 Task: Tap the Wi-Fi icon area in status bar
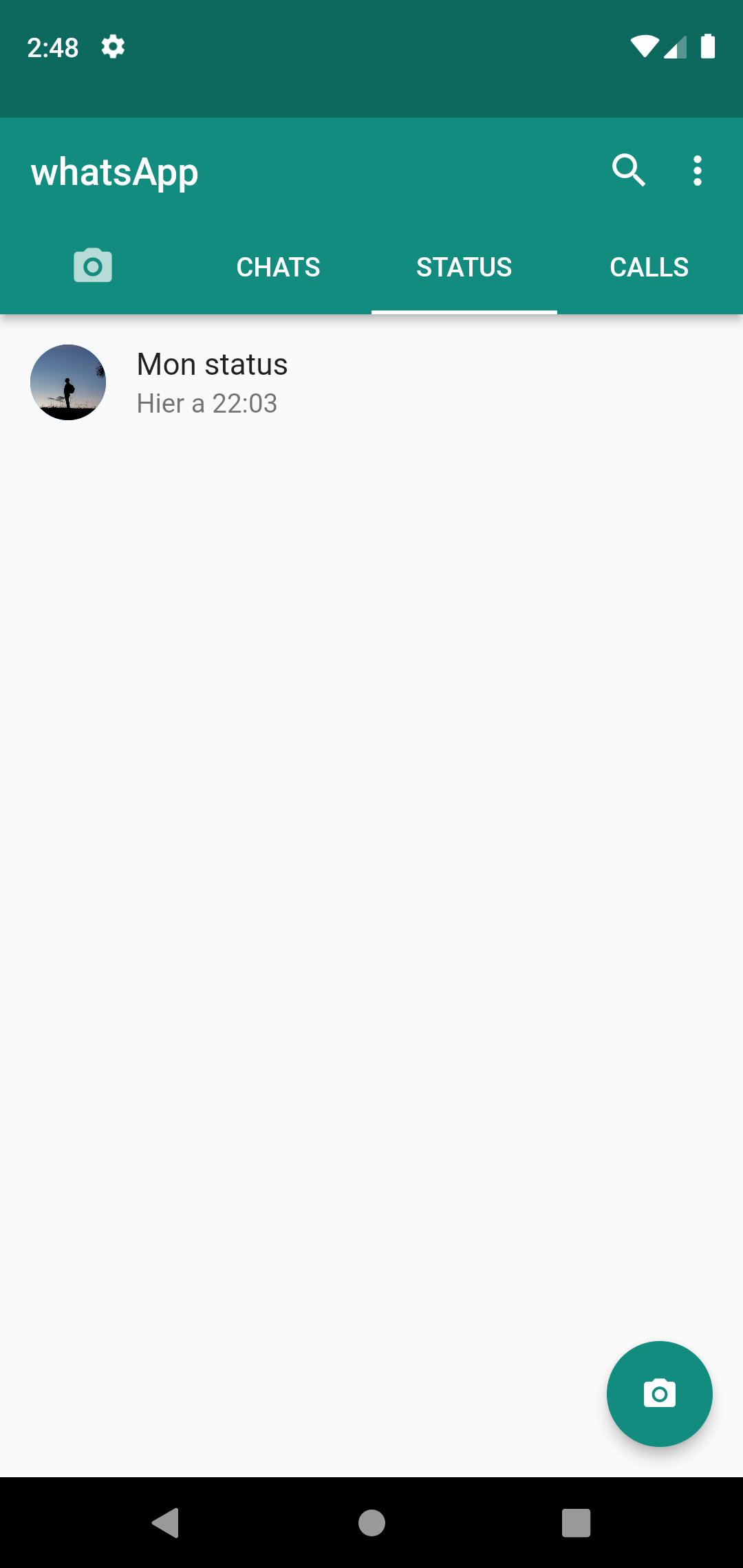tap(644, 46)
